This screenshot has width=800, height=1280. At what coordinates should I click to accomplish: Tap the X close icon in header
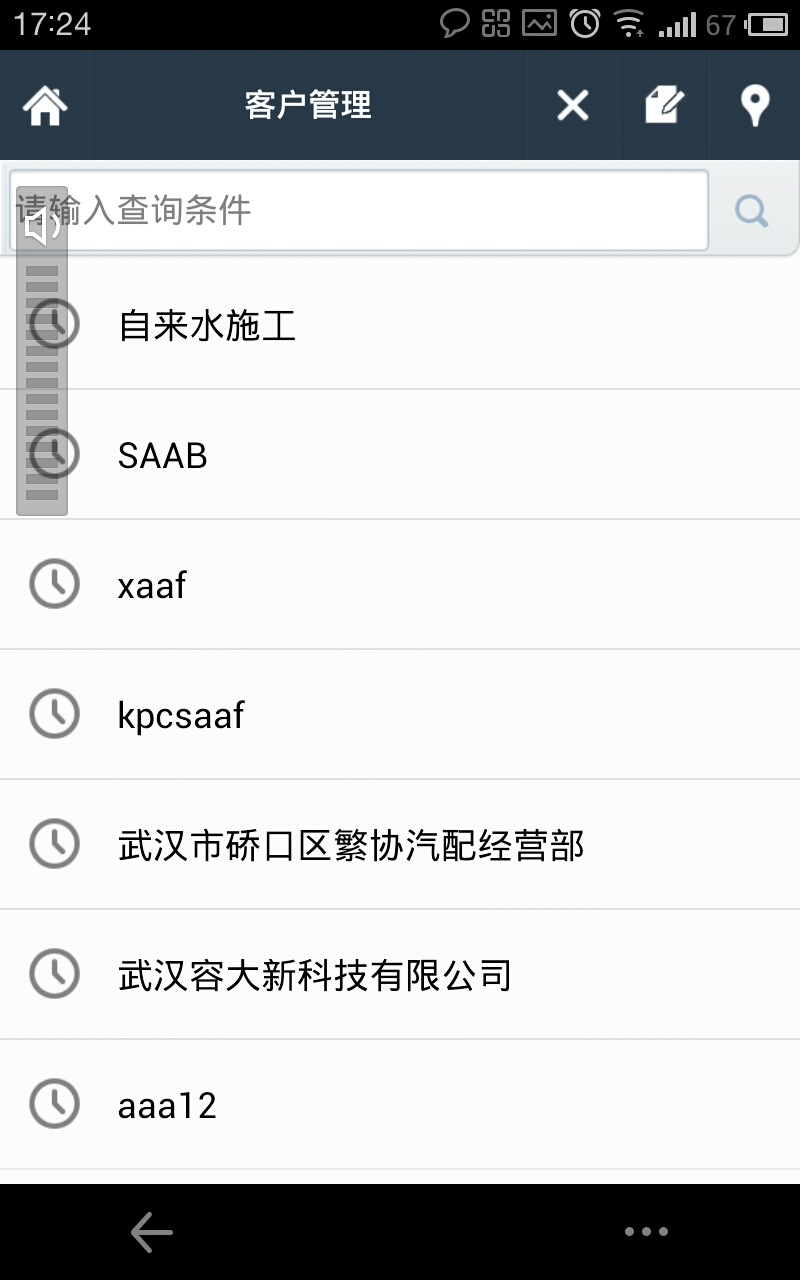[x=572, y=105]
